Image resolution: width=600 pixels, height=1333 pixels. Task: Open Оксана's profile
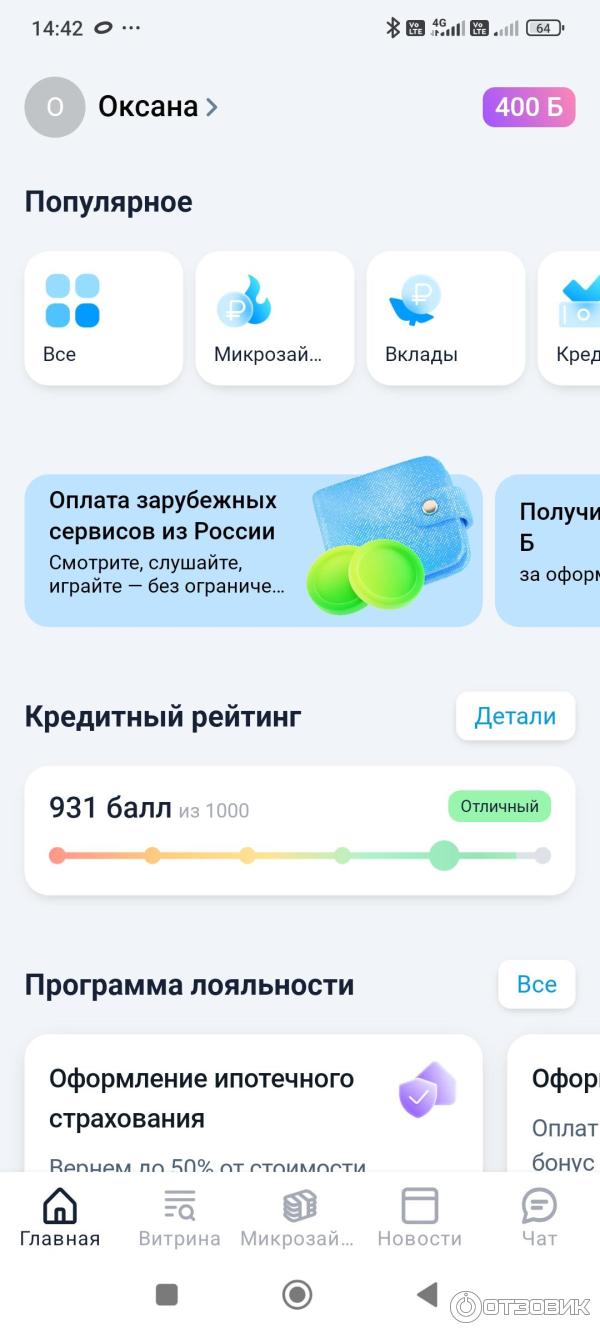pos(150,107)
